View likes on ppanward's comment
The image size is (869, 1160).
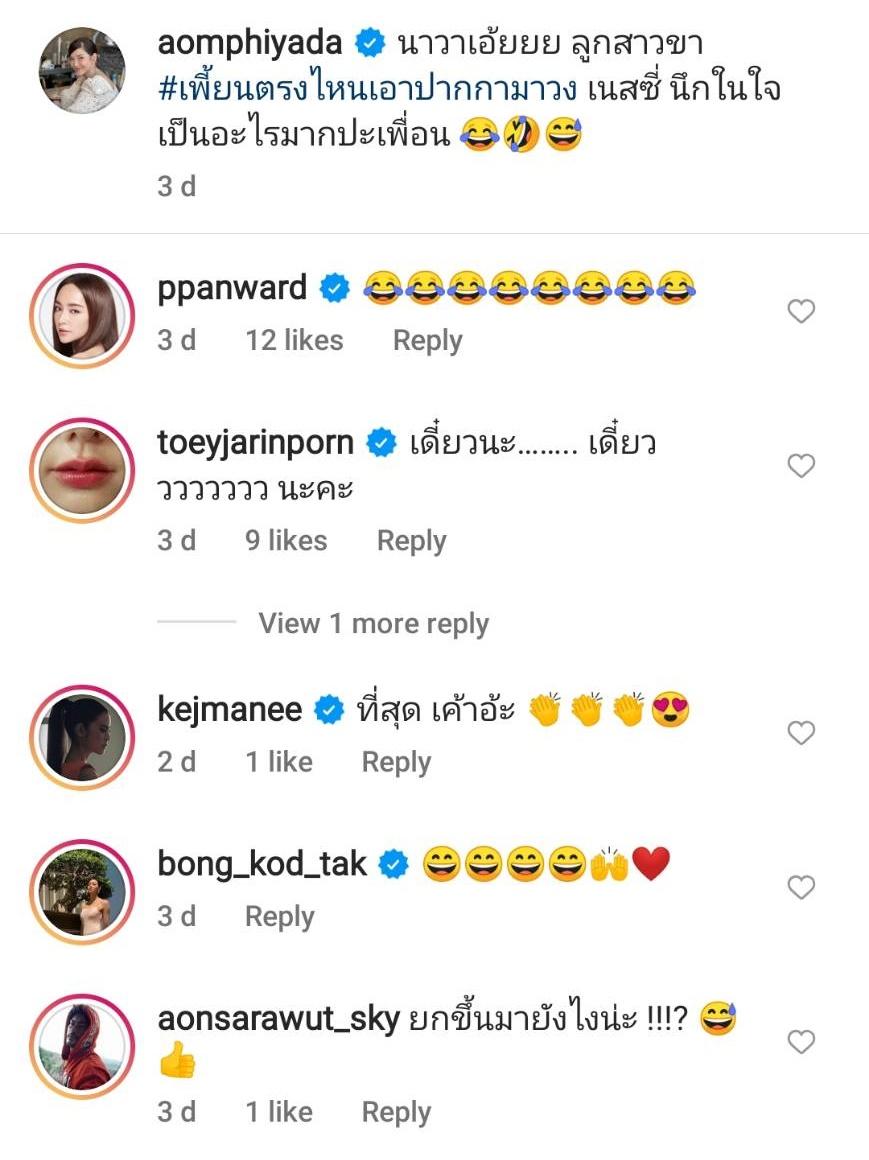point(294,340)
